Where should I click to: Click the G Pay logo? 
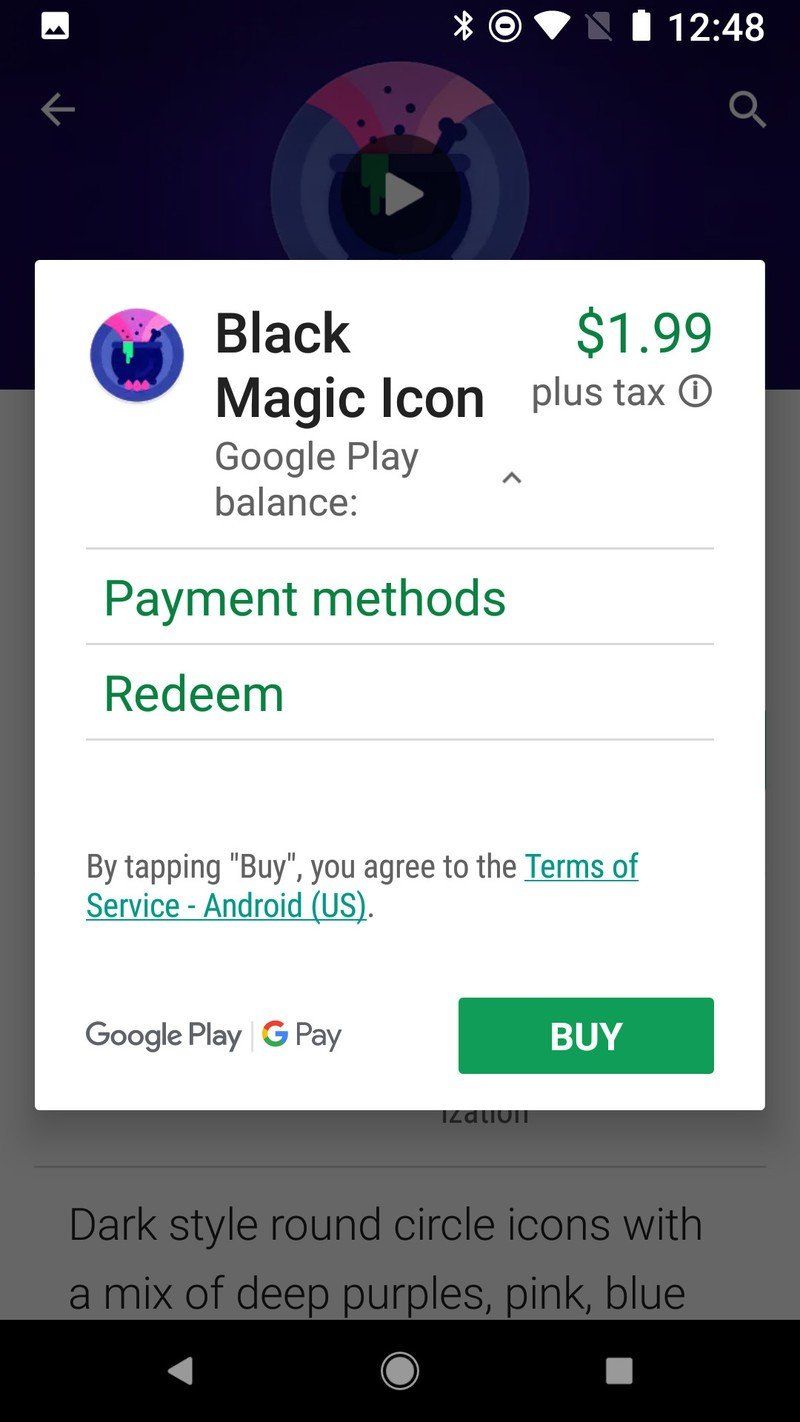coord(300,1036)
